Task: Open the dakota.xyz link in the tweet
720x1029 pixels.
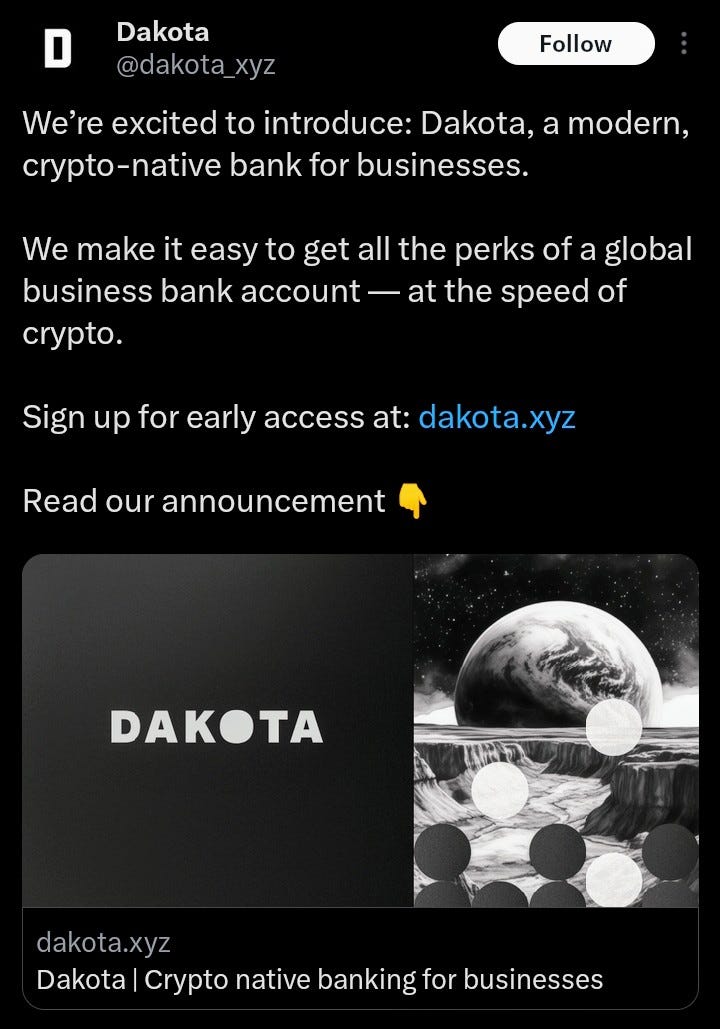Action: (496, 416)
